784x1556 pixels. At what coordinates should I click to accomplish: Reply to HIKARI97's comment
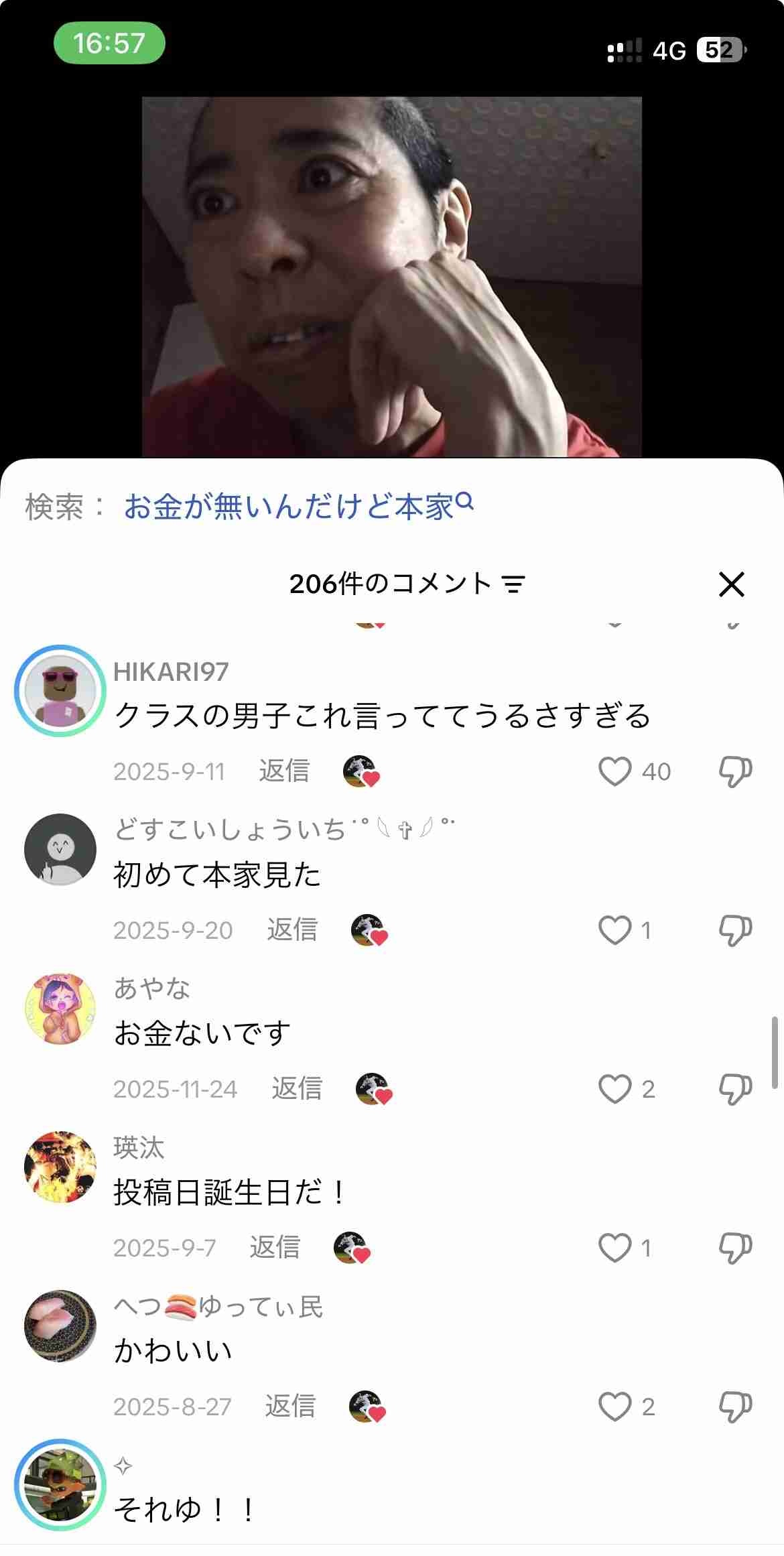tap(284, 771)
